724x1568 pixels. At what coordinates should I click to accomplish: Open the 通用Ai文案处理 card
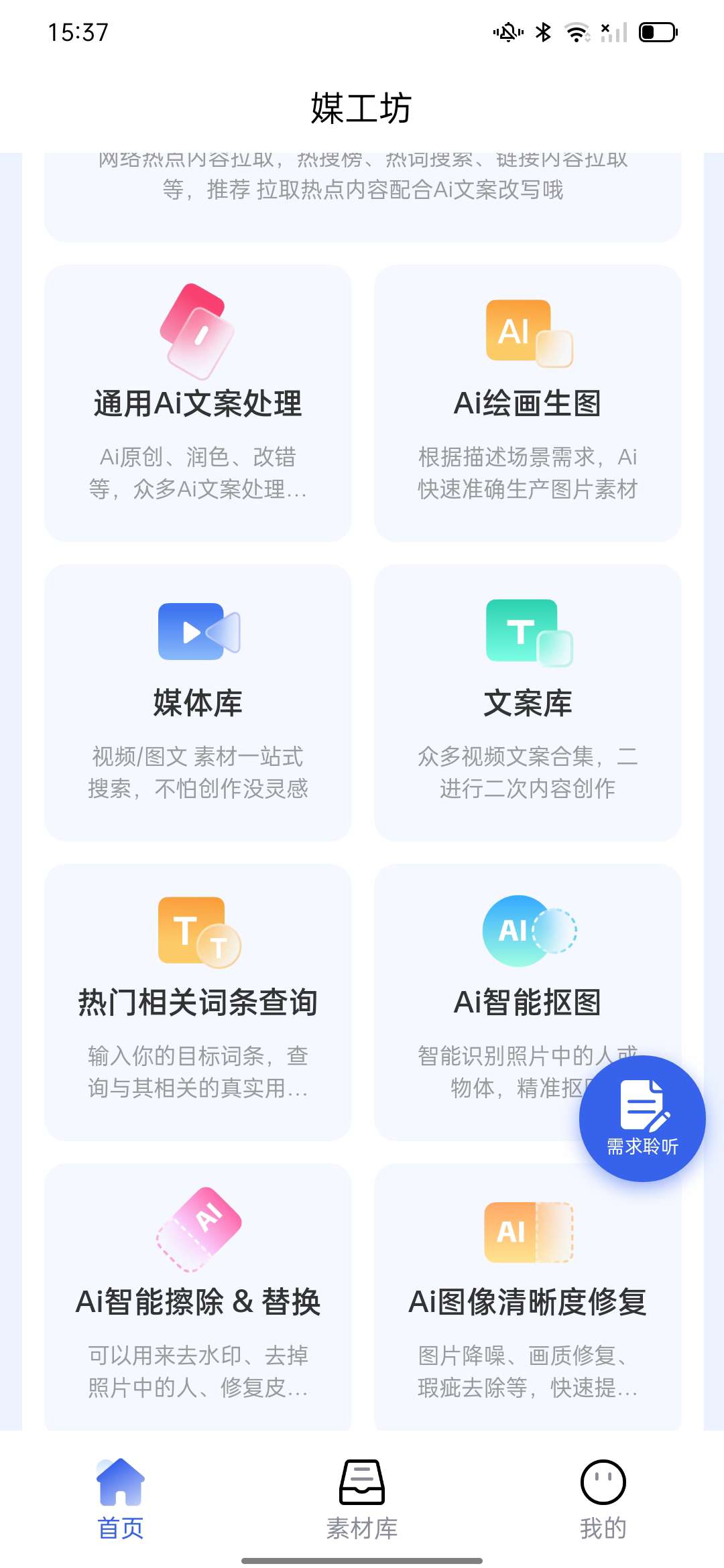(x=198, y=402)
